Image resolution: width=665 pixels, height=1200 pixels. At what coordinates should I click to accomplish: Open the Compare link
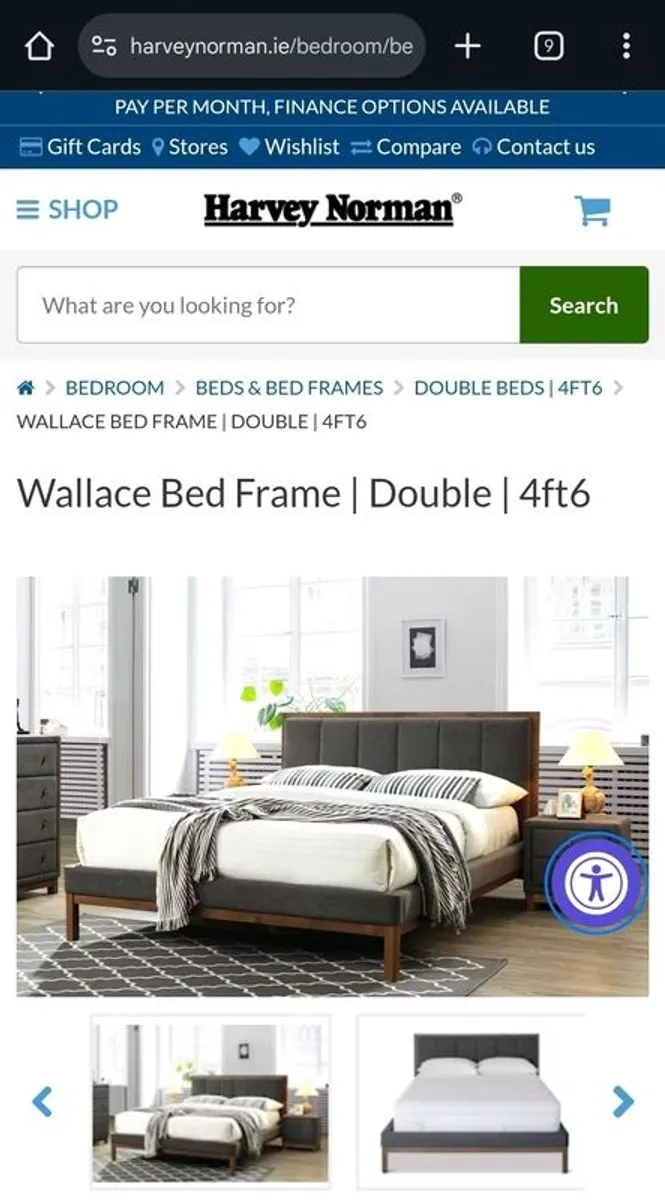406,147
